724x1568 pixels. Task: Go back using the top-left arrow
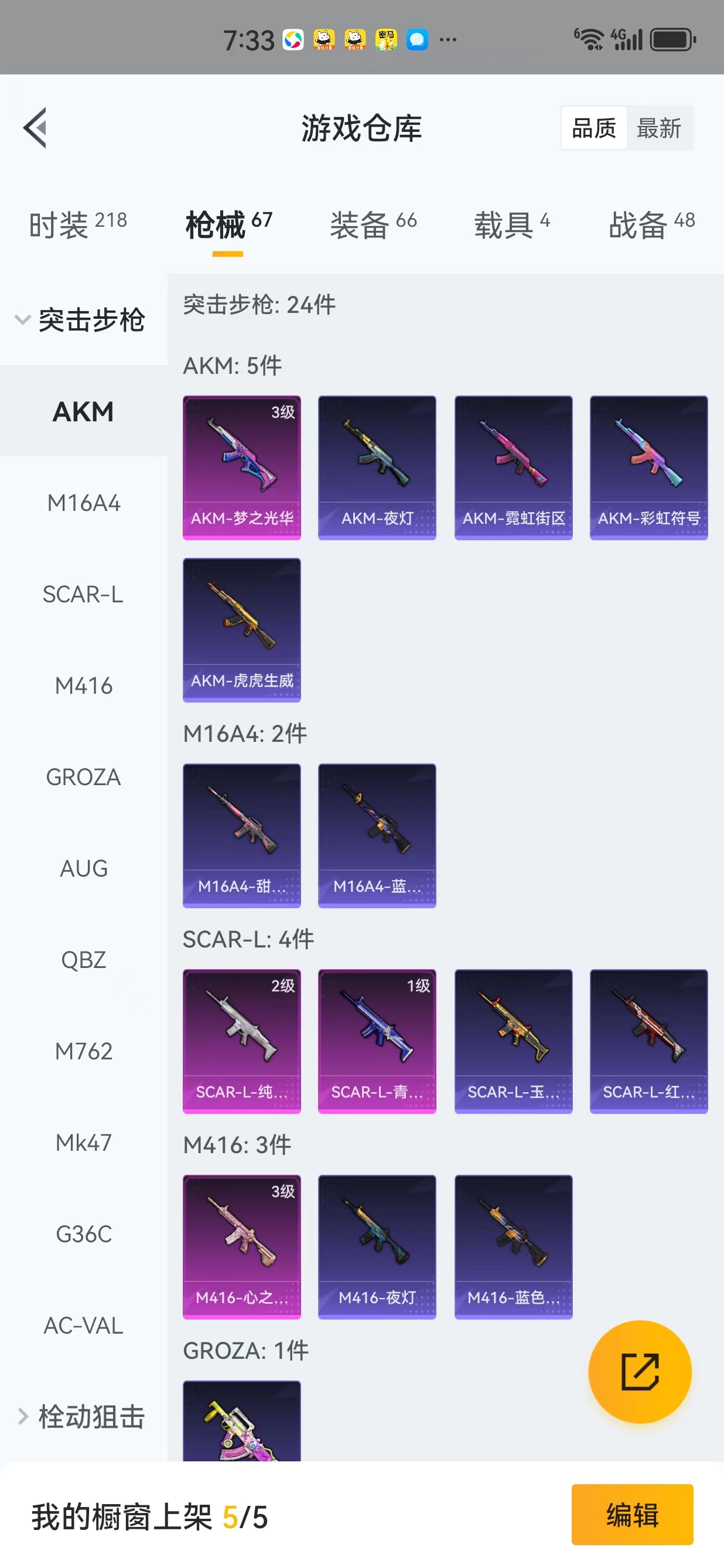tap(35, 128)
